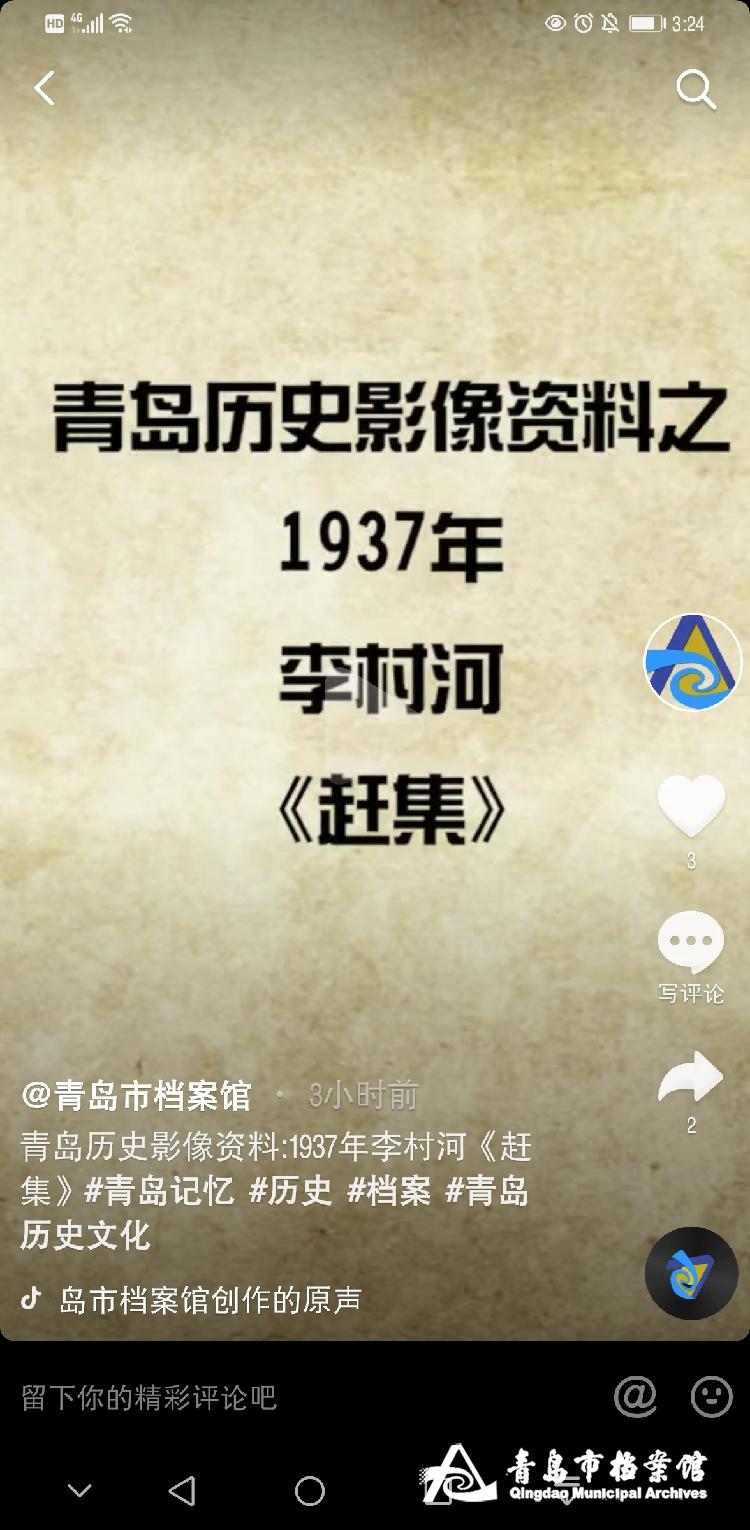Open 青岛市档案馆 profile avatar
750x1530 pixels.
pos(692,662)
